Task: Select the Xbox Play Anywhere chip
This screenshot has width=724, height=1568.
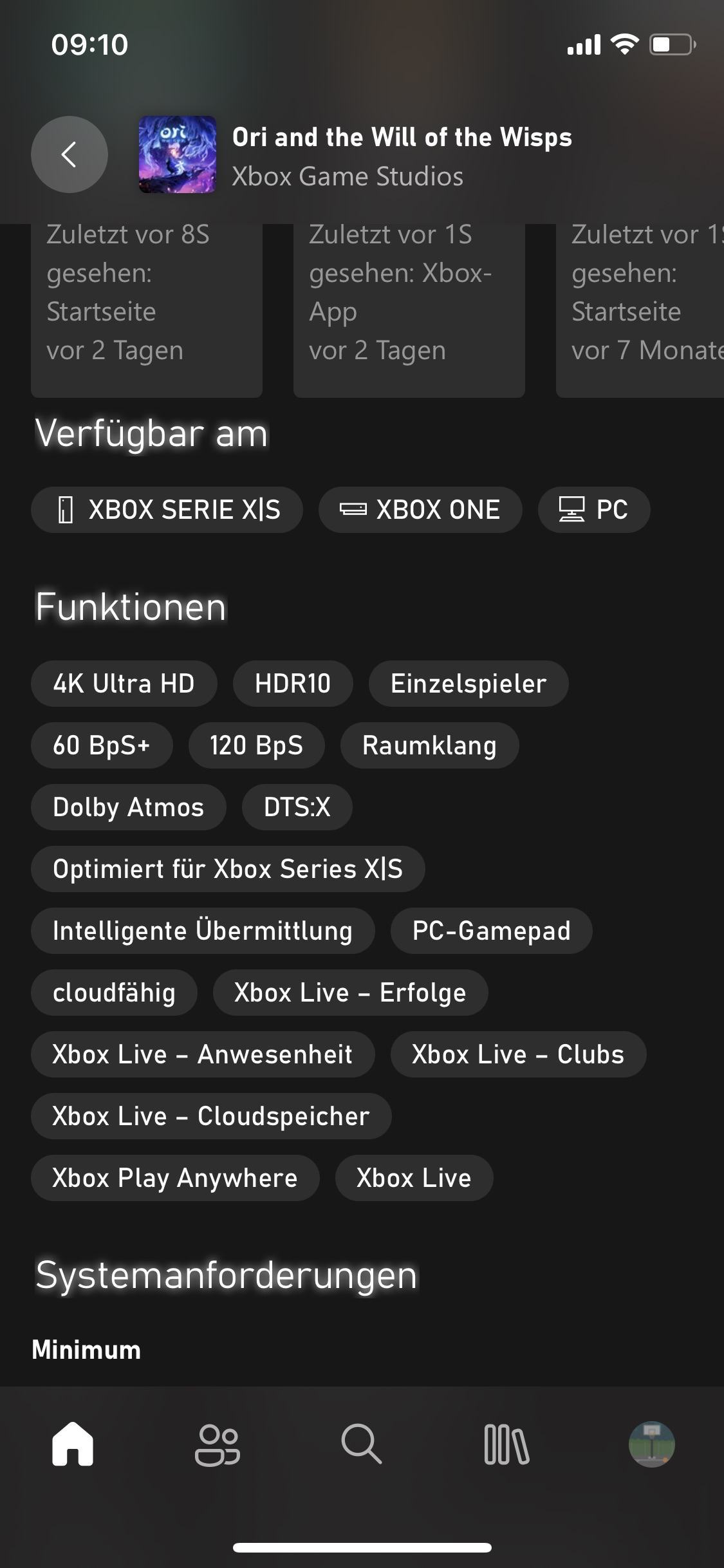Action: [175, 1178]
